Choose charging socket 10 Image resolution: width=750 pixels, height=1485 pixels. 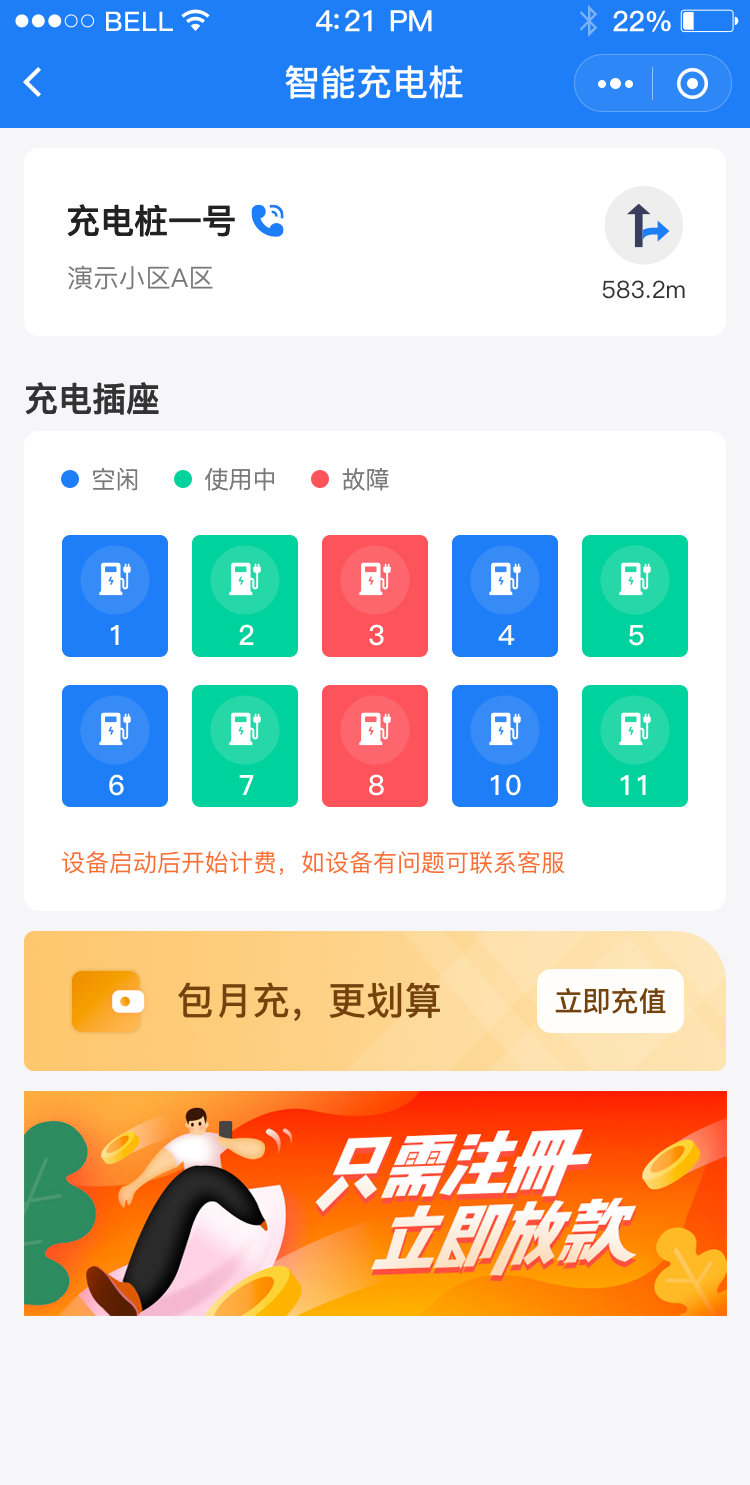[x=505, y=746]
